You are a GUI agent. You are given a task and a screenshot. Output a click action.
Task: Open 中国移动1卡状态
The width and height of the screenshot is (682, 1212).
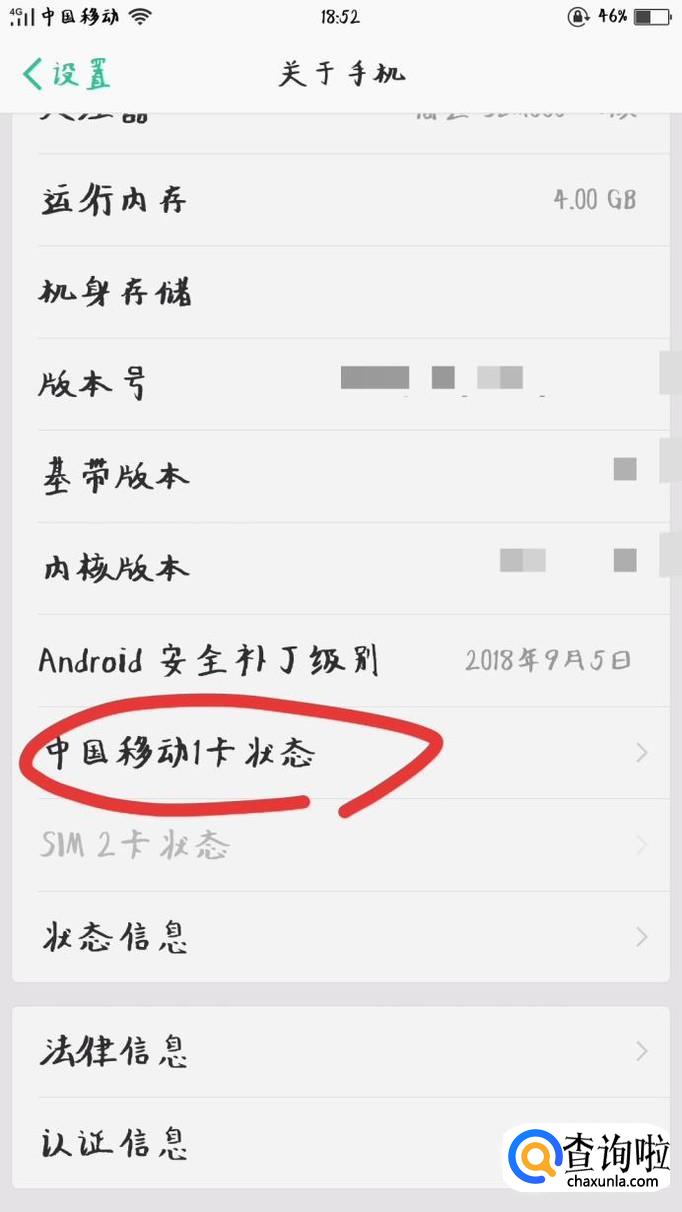[341, 753]
